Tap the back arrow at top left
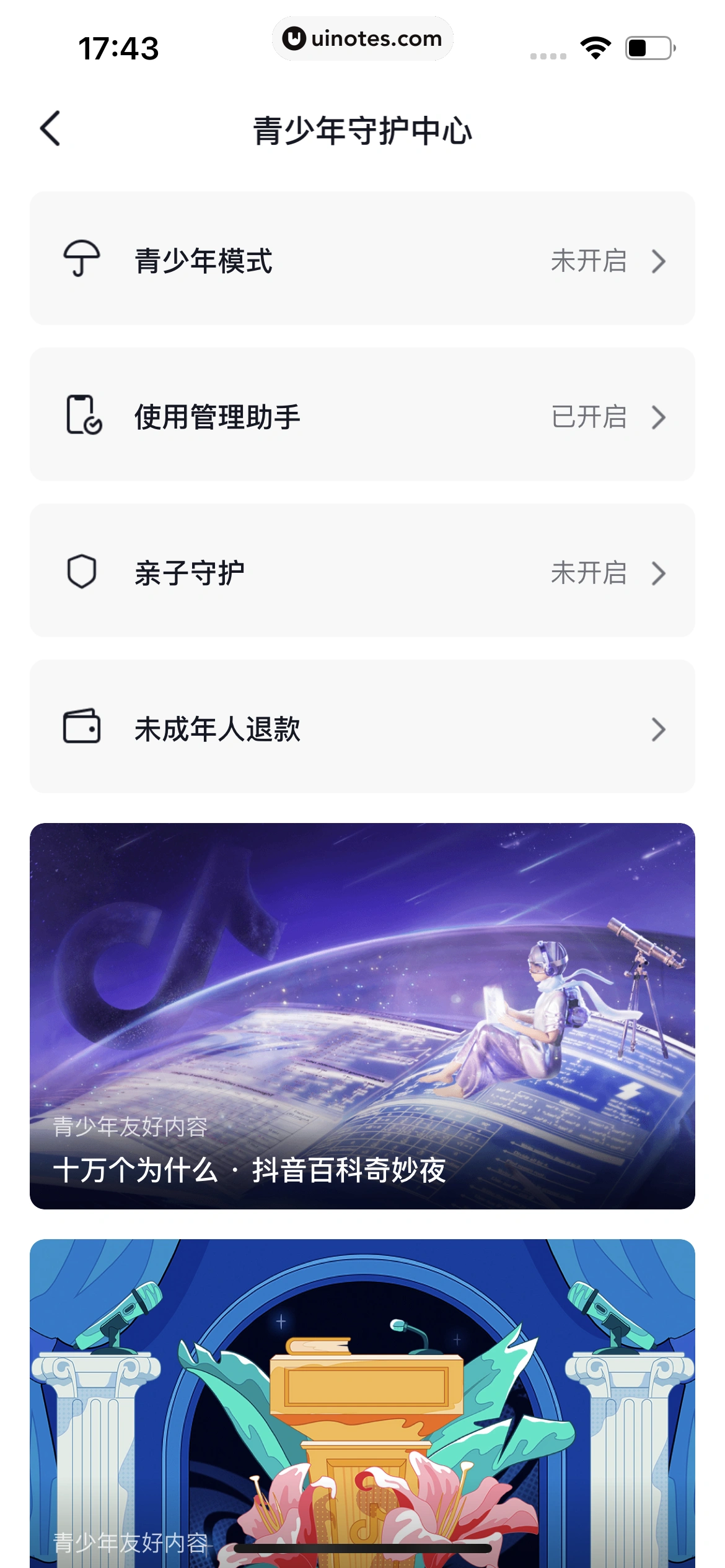The height and width of the screenshot is (1568, 725). (x=50, y=127)
